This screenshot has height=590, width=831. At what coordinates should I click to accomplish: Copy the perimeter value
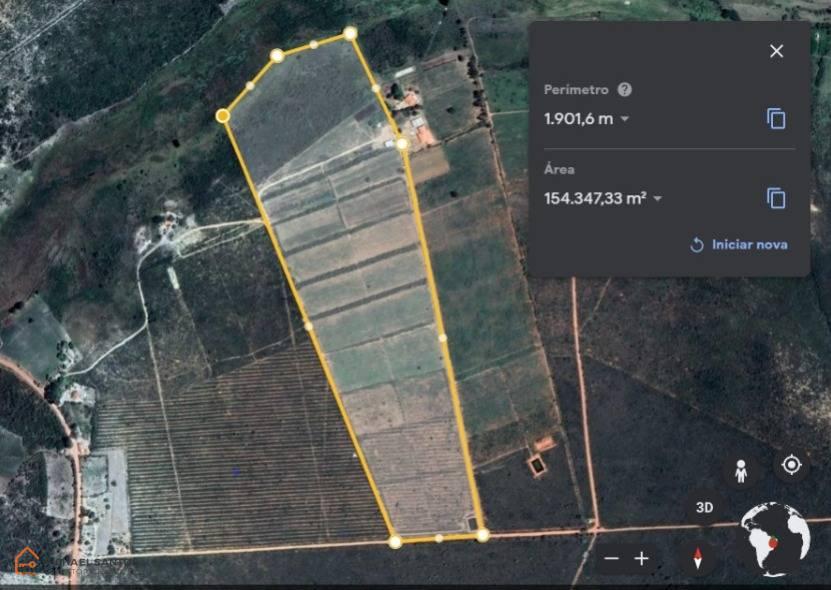point(776,118)
